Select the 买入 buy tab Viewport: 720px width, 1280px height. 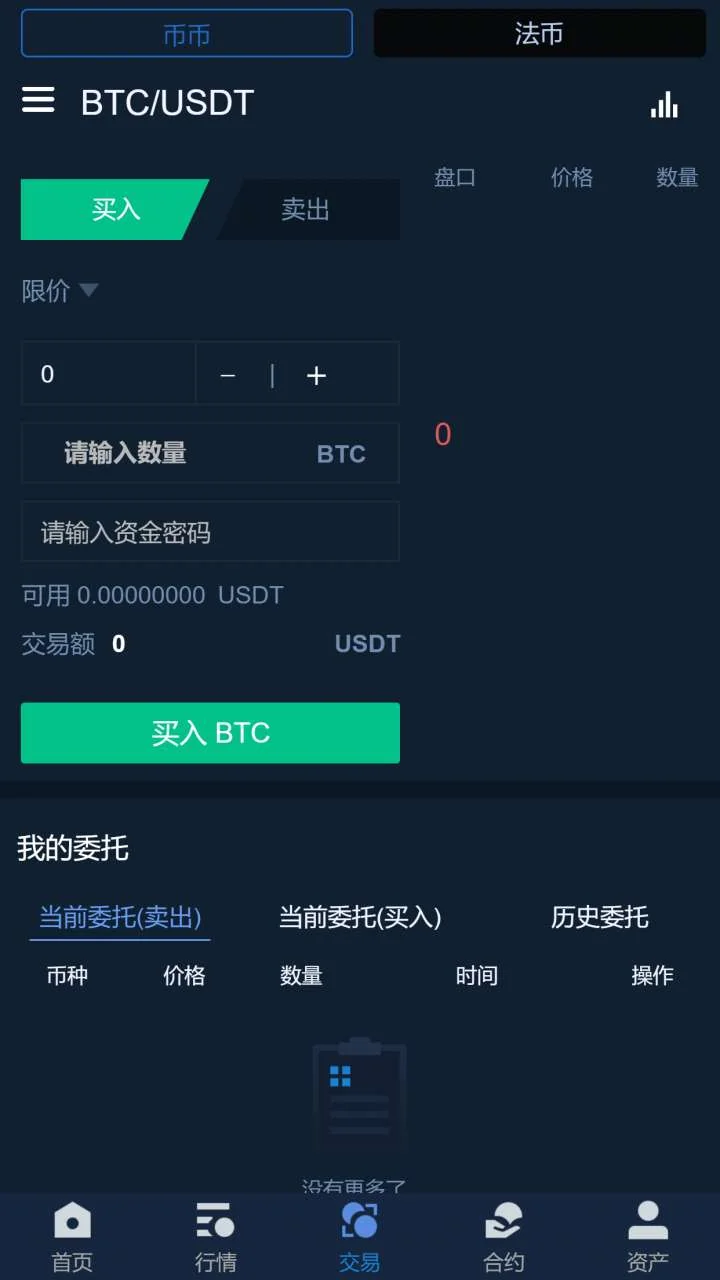coord(115,209)
